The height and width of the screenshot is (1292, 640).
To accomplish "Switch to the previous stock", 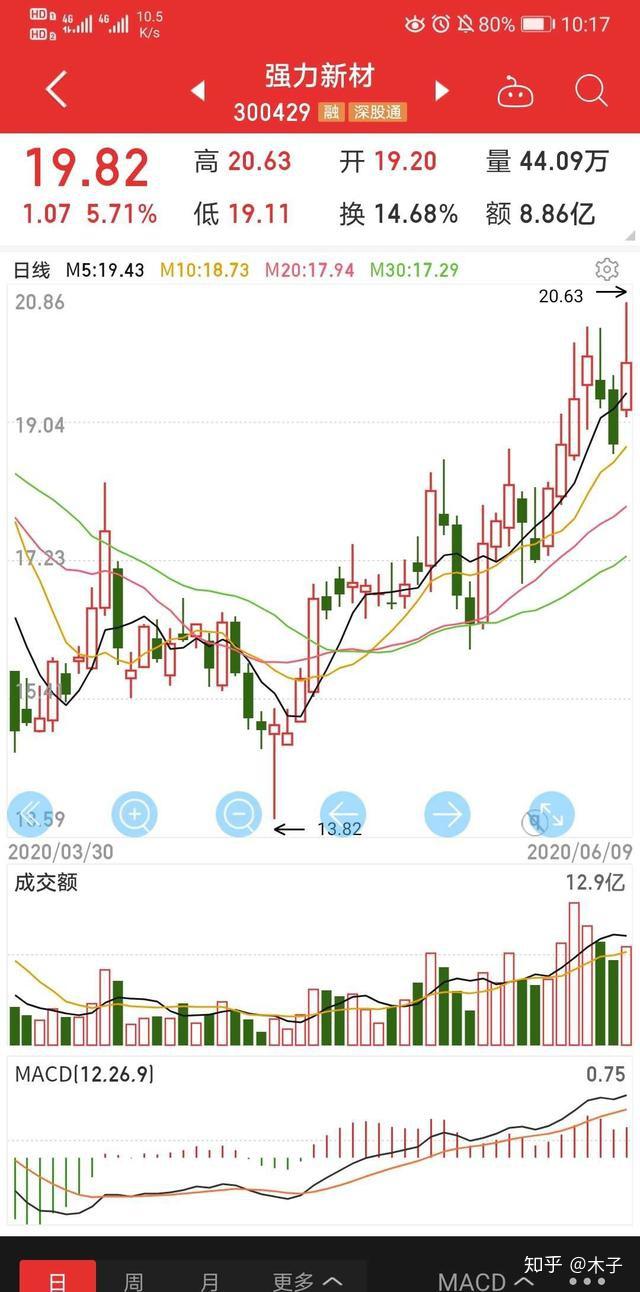I will 198,91.
